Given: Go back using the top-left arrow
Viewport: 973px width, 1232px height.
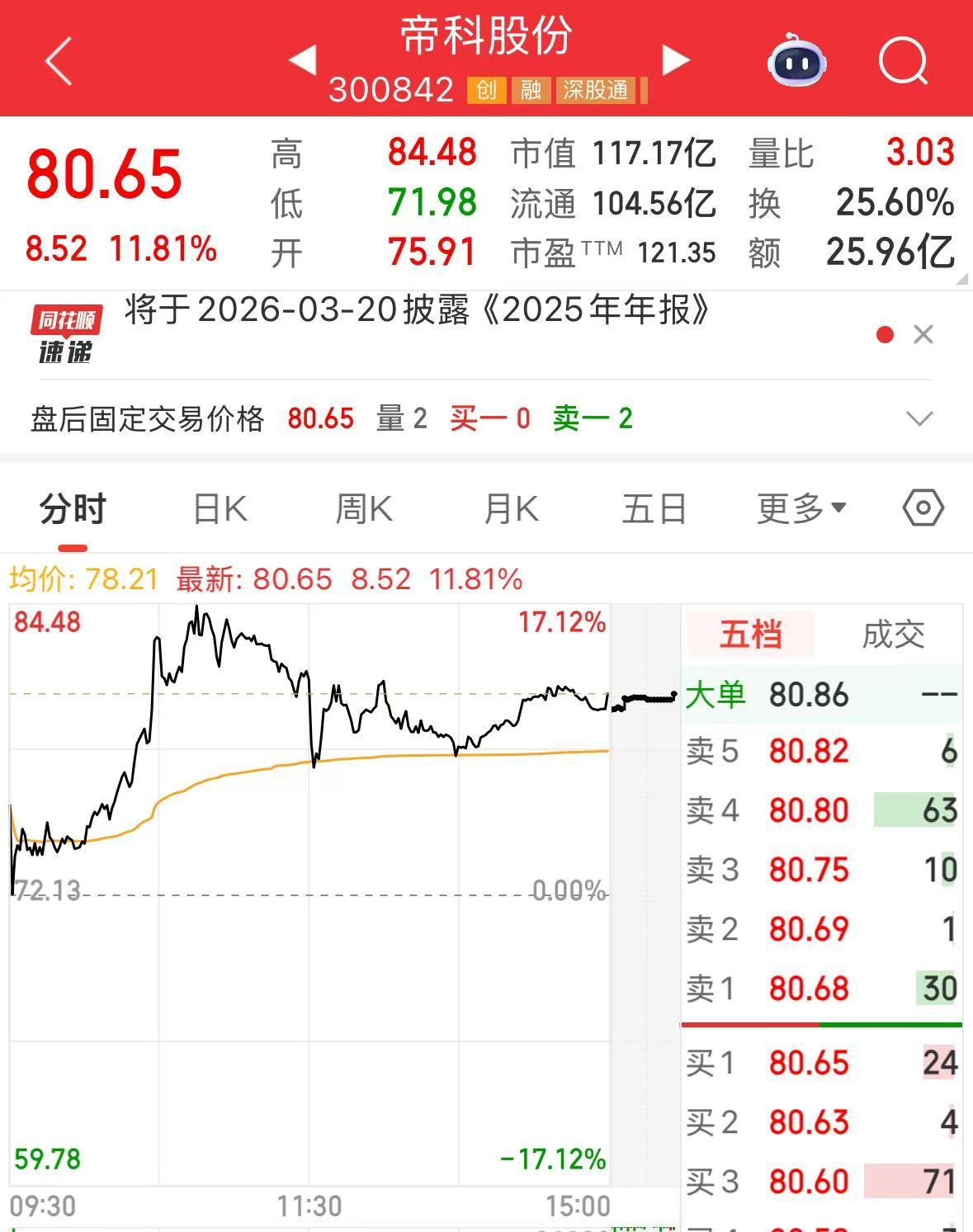Looking at the screenshot, I should [x=59, y=61].
